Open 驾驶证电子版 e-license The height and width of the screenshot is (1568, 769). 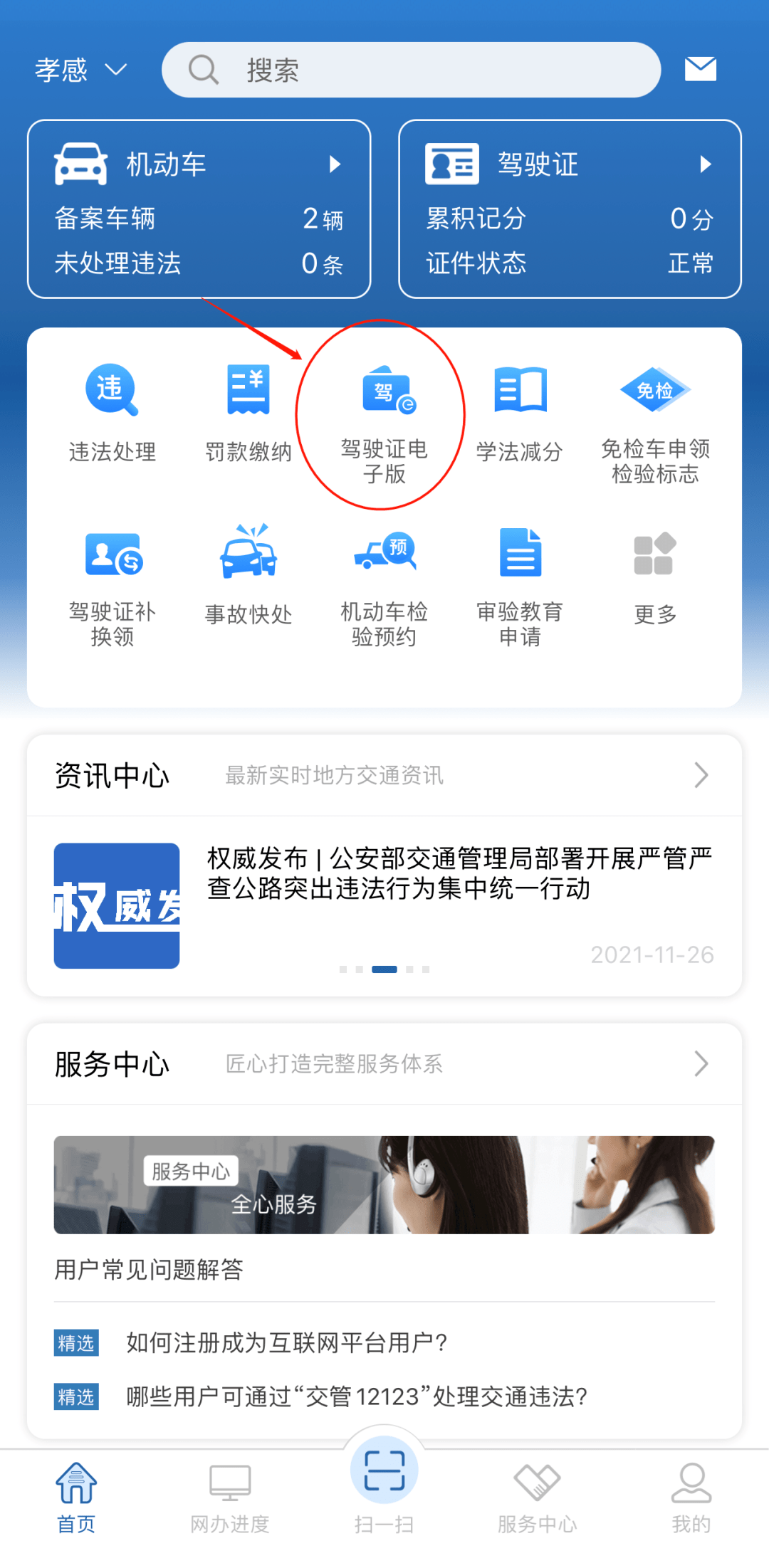[384, 420]
